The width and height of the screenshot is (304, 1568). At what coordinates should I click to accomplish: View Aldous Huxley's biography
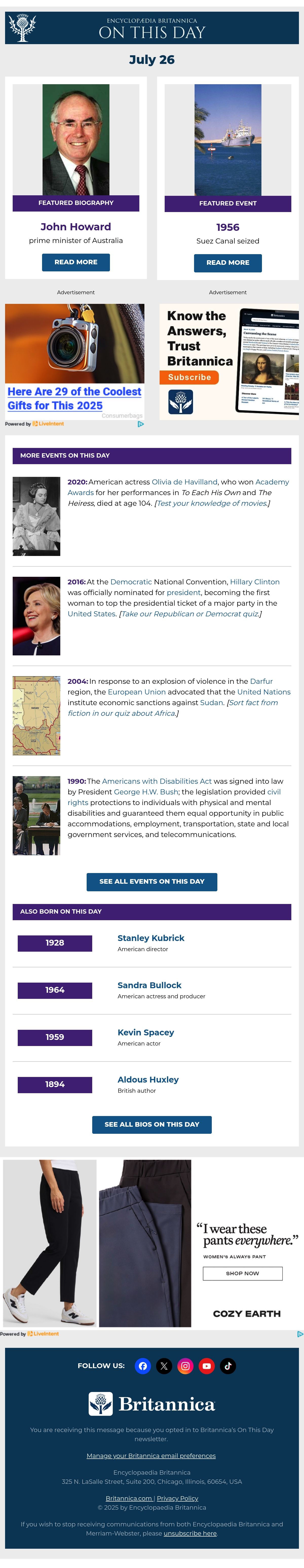pos(148,1080)
